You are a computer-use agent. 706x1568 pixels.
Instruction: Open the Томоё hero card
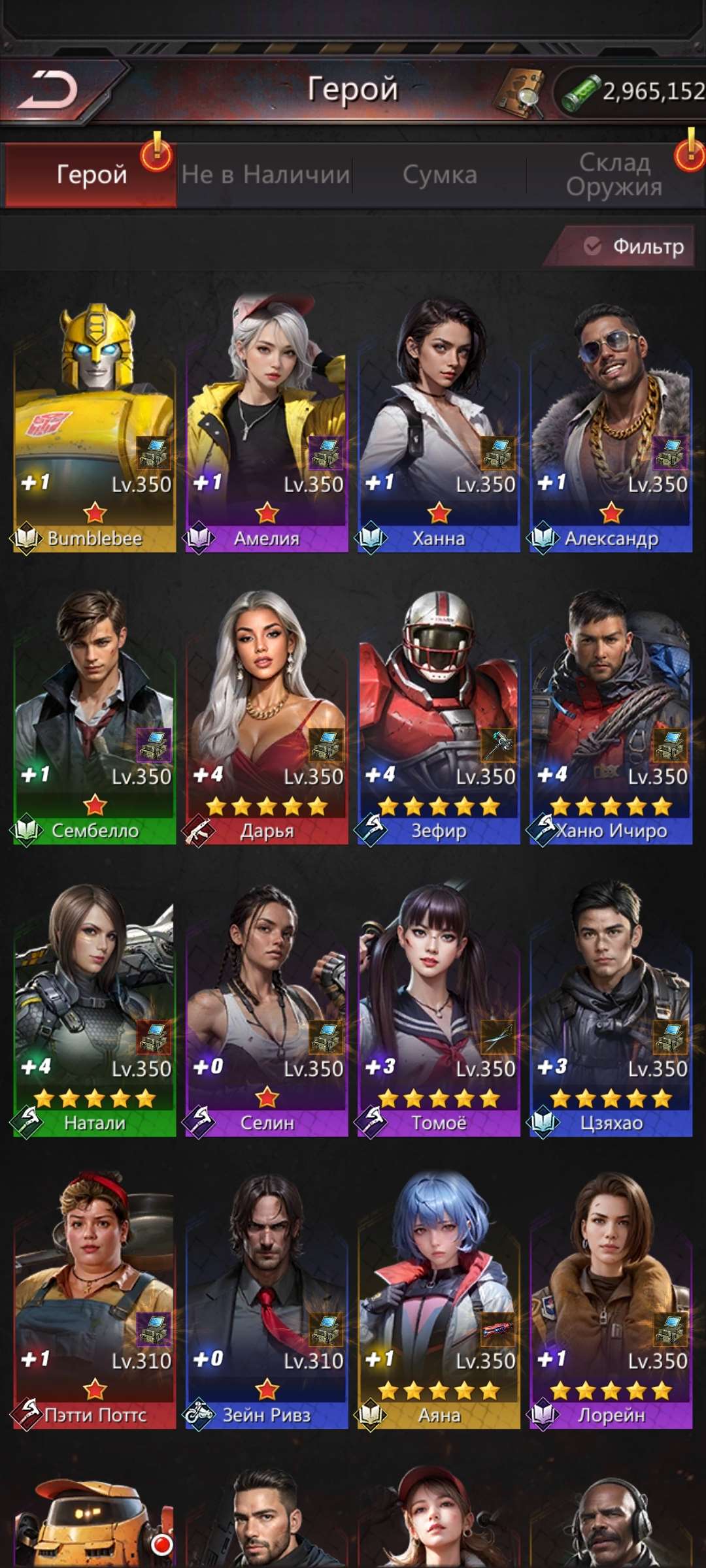click(439, 1009)
